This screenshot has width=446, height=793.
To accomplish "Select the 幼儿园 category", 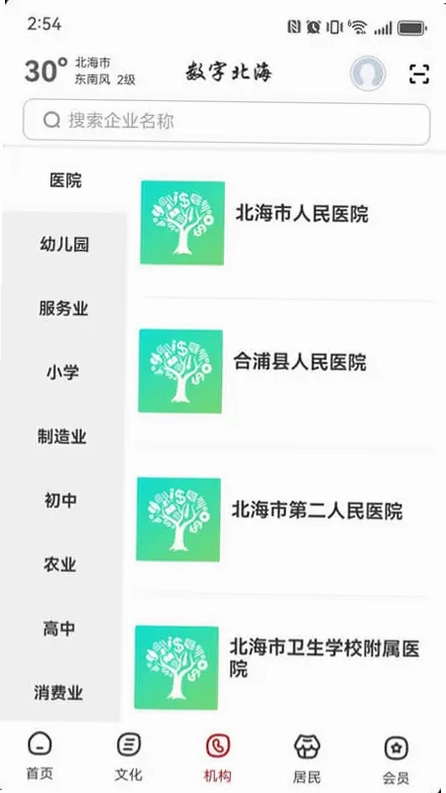I will click(x=64, y=245).
